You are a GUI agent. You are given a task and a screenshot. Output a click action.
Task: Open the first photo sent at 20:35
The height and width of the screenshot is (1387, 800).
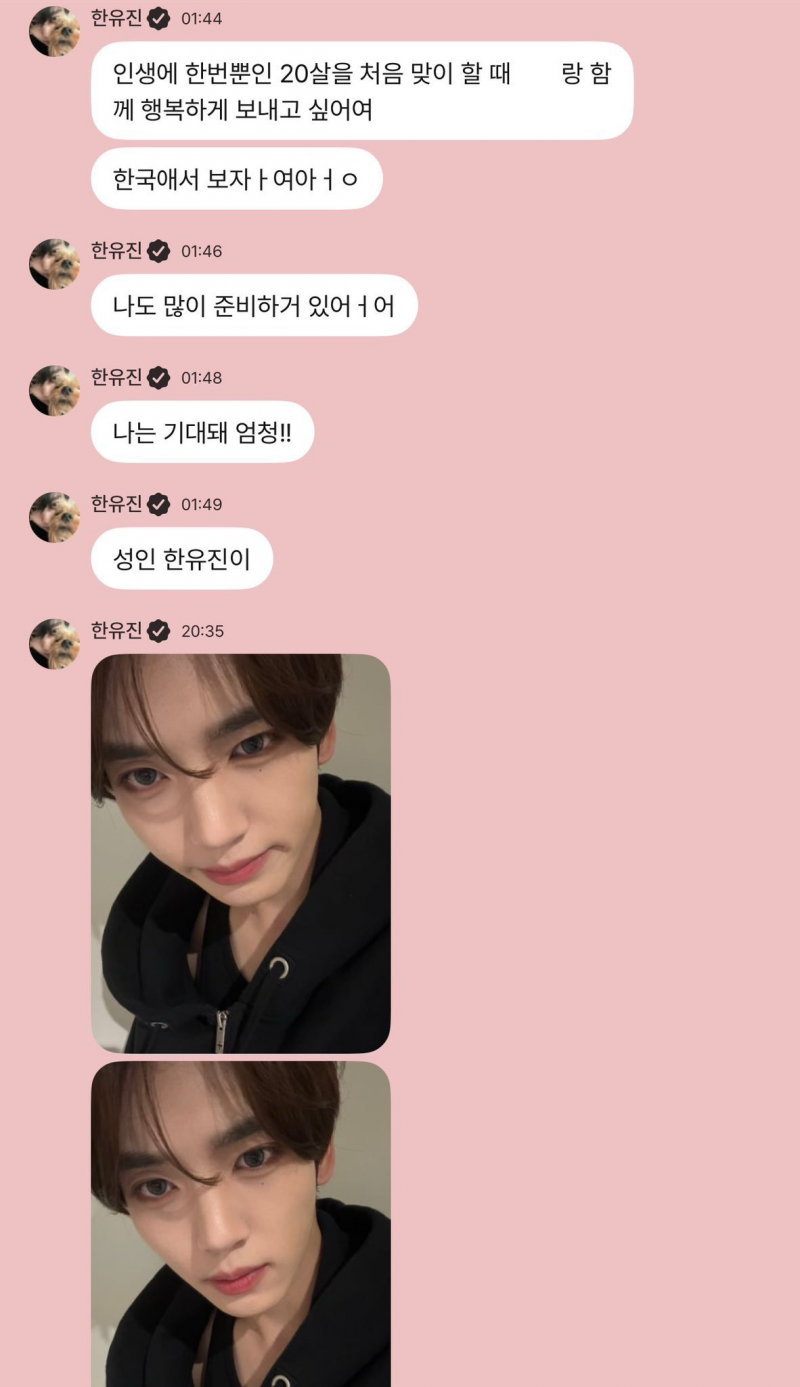point(240,852)
